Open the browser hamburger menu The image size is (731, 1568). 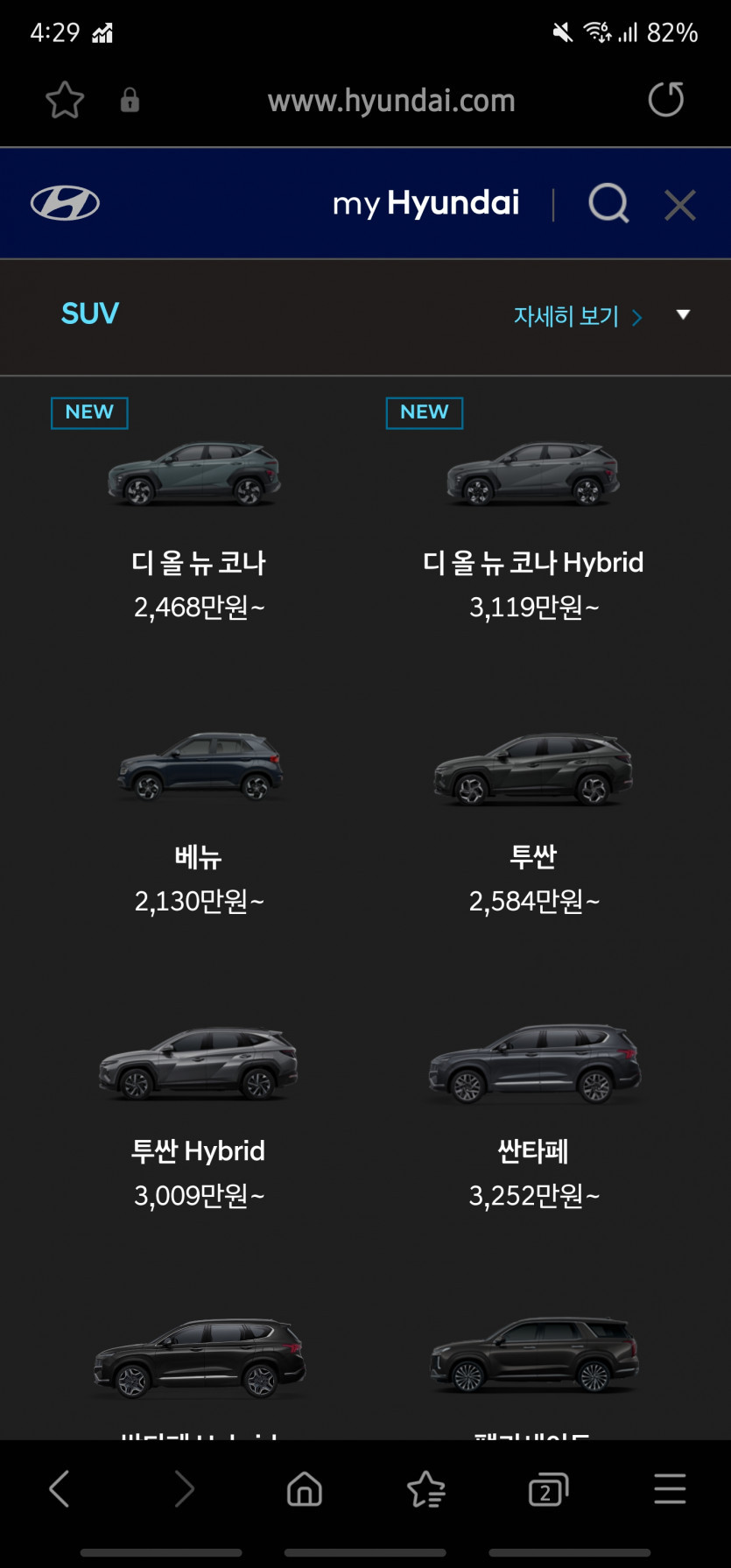pyautogui.click(x=670, y=1488)
